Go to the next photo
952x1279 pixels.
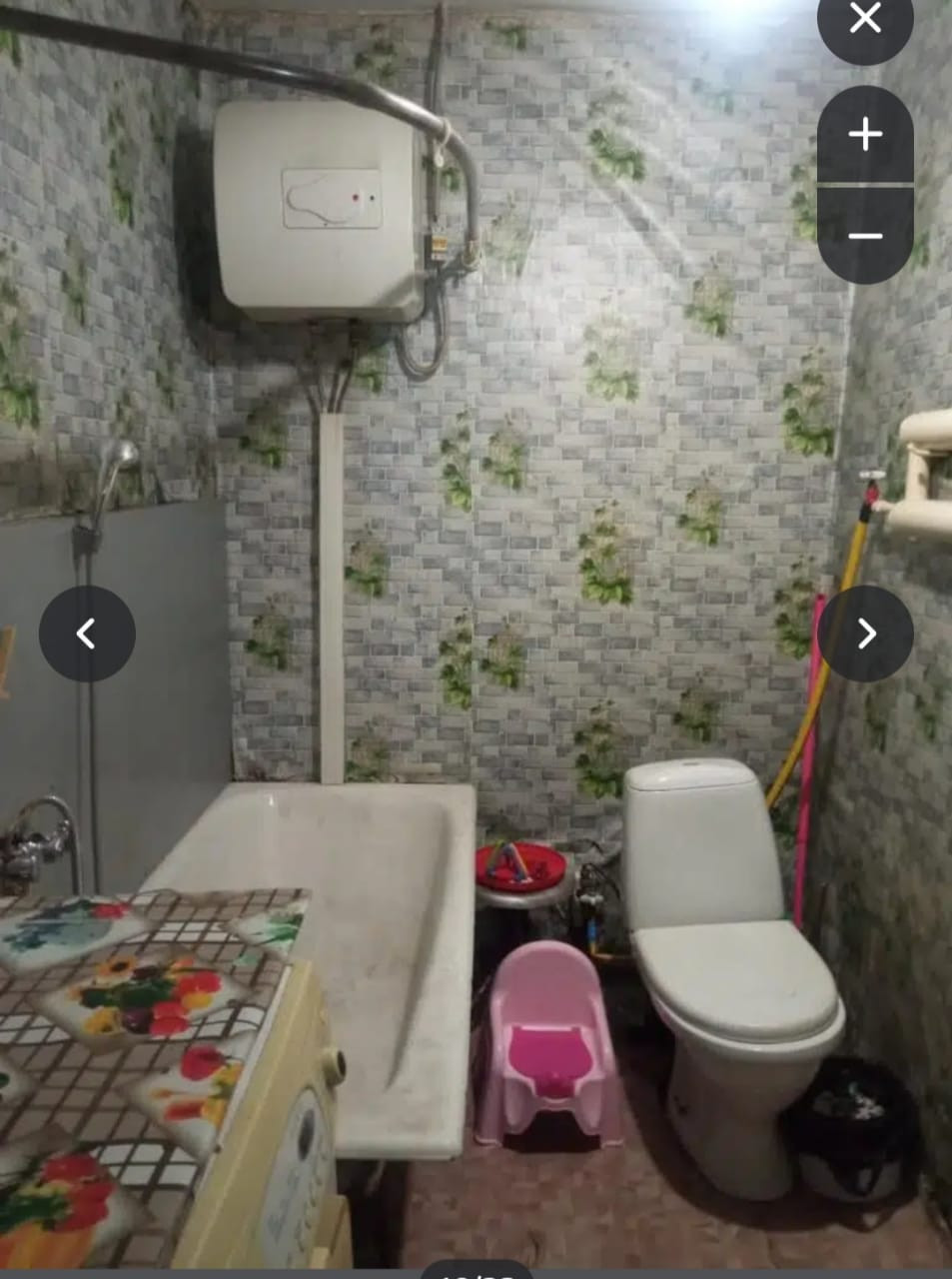865,634
